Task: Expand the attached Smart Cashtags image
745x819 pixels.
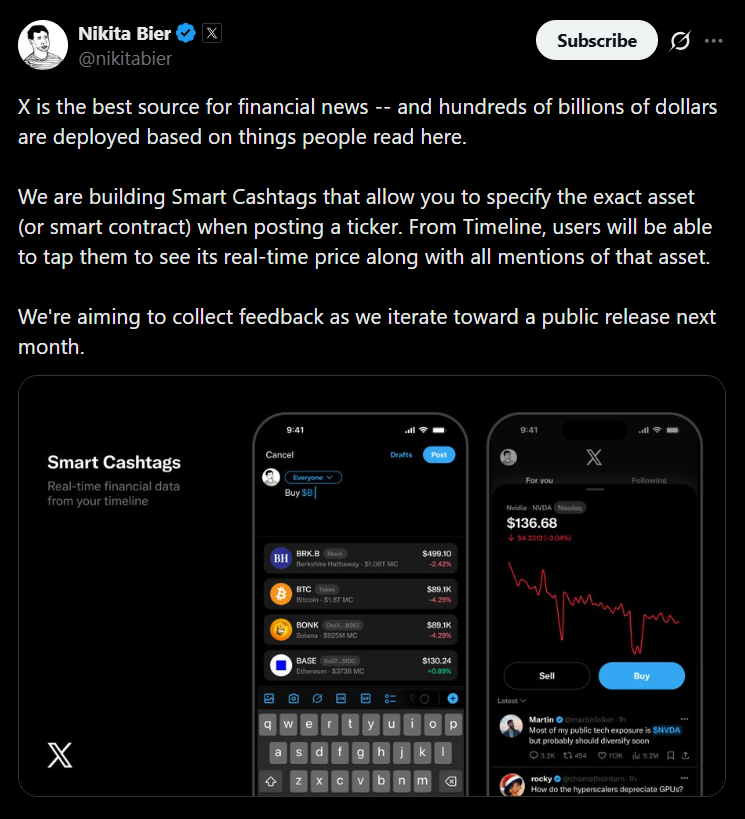Action: 372,585
